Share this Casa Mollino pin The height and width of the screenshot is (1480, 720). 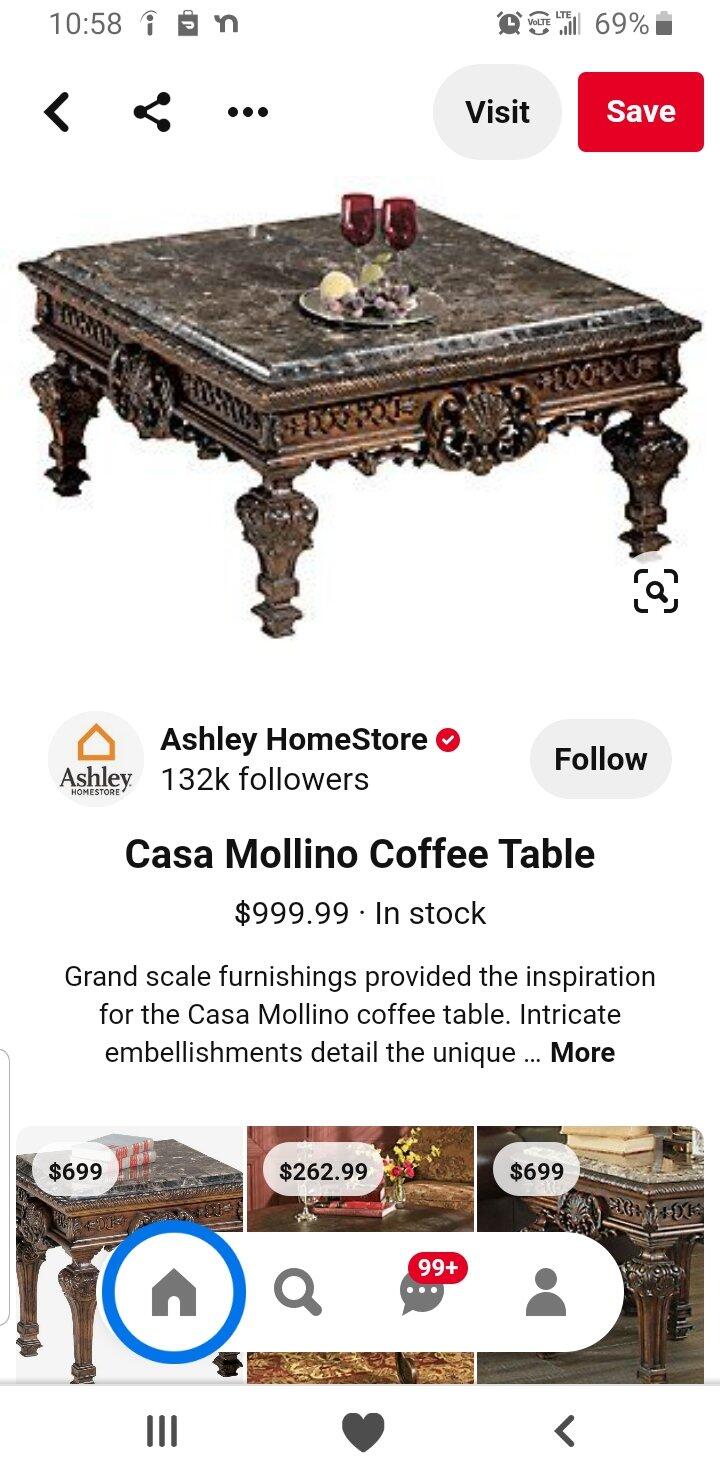pyautogui.click(x=152, y=112)
